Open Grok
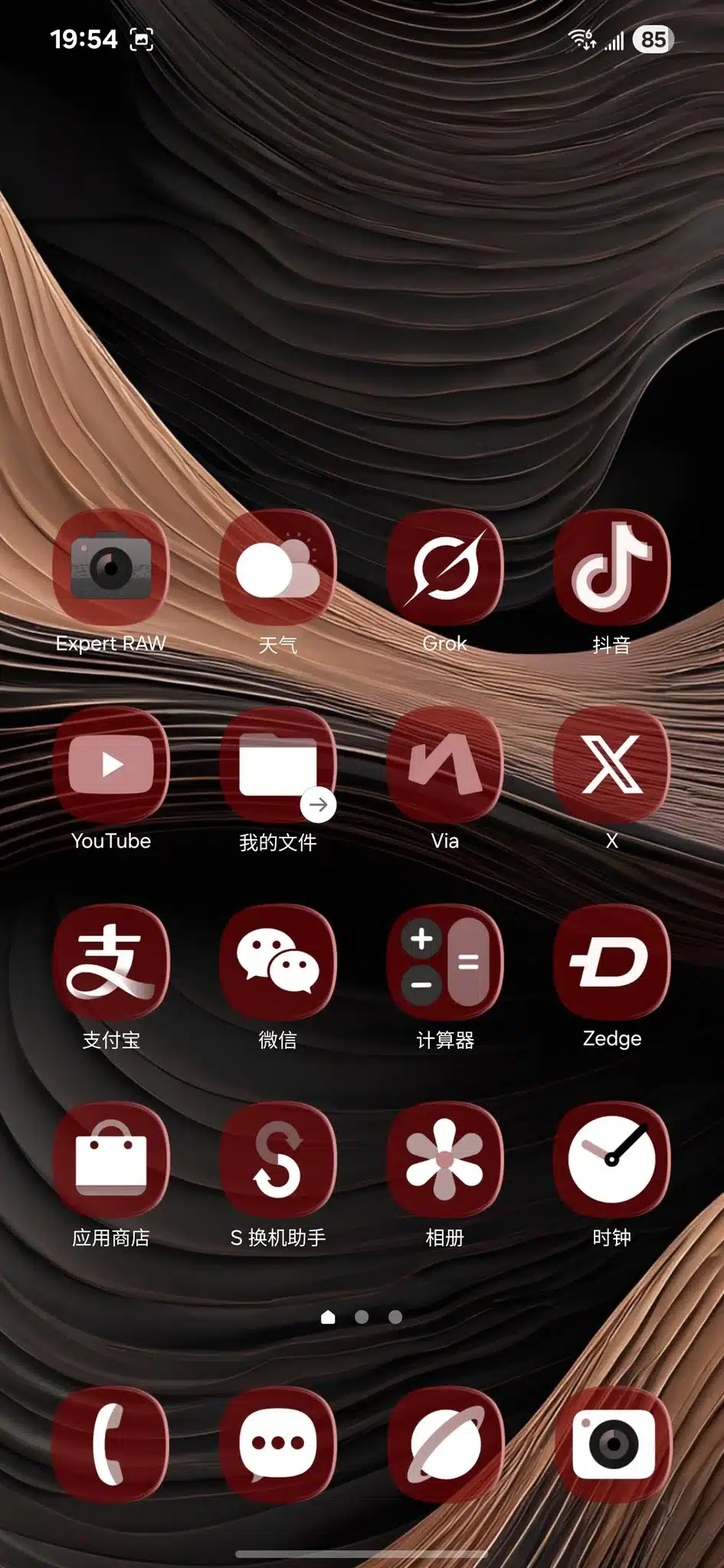The image size is (724, 1568). coord(444,567)
